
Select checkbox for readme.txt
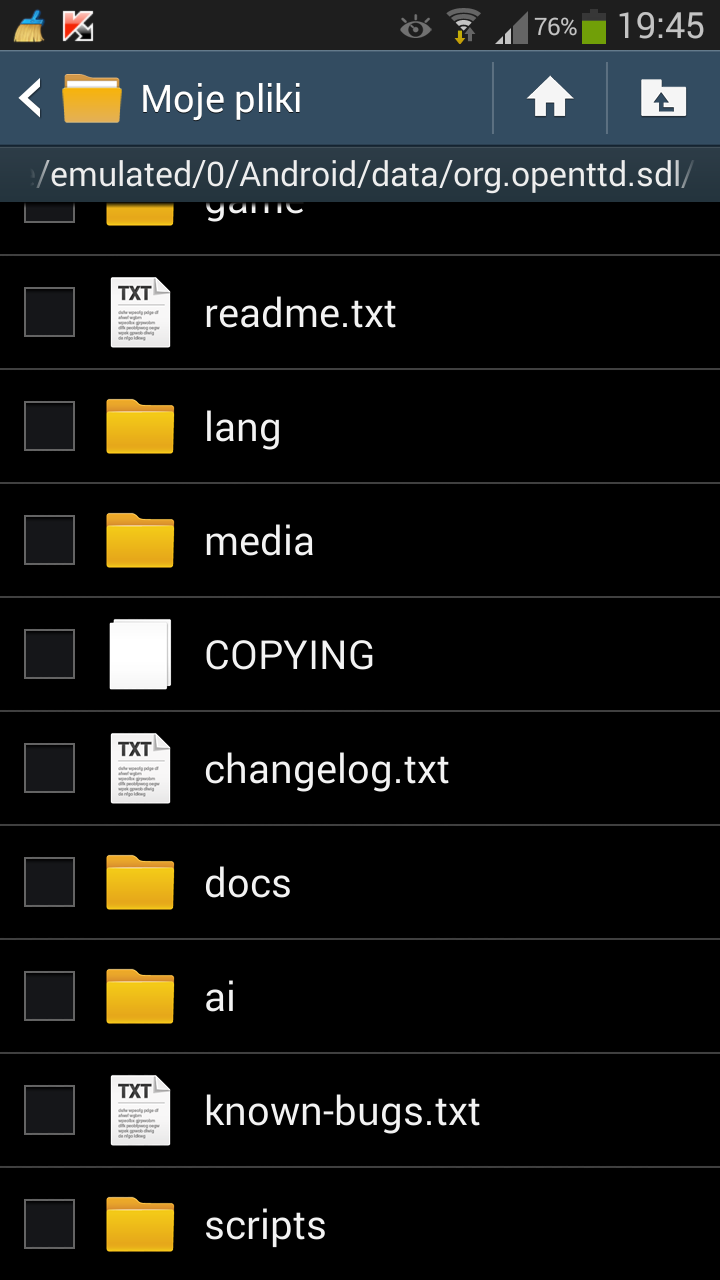point(49,312)
